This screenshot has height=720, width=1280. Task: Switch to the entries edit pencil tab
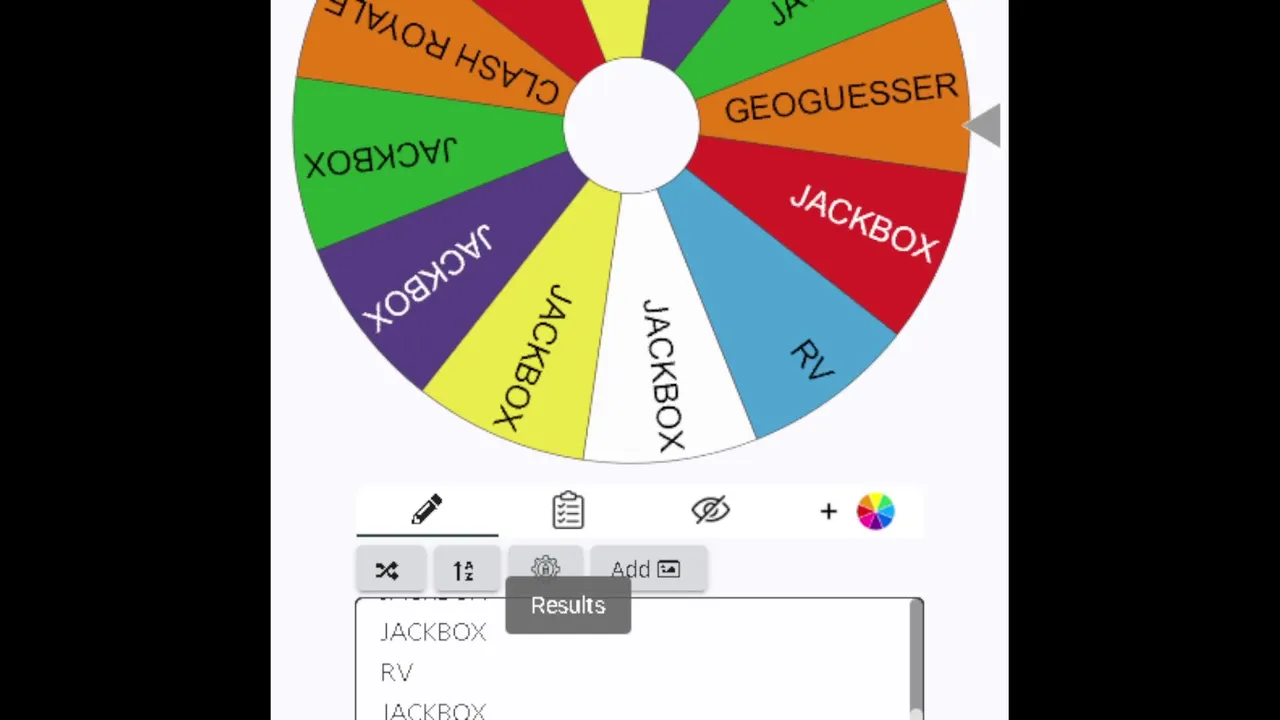click(x=427, y=511)
